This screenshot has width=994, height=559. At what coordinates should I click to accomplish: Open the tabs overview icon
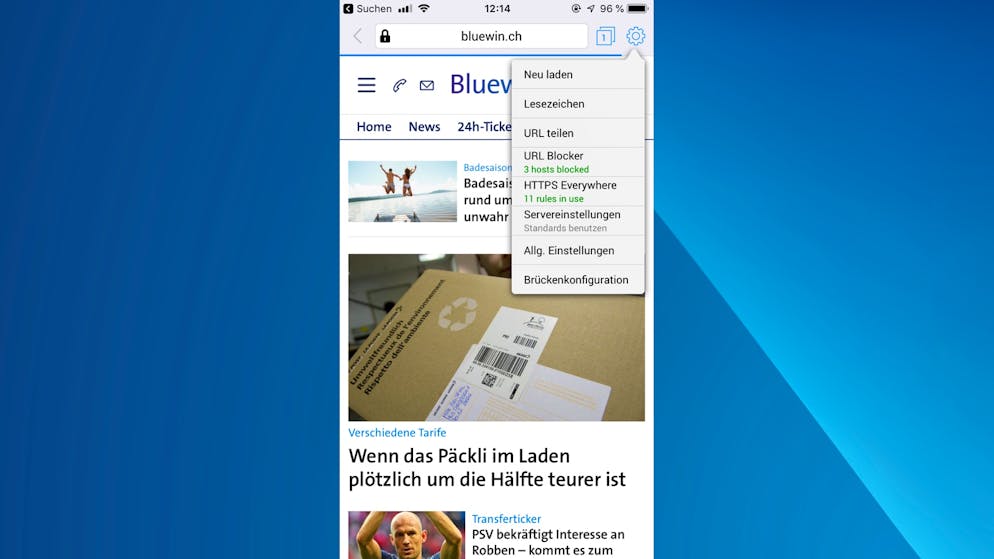[x=604, y=37]
